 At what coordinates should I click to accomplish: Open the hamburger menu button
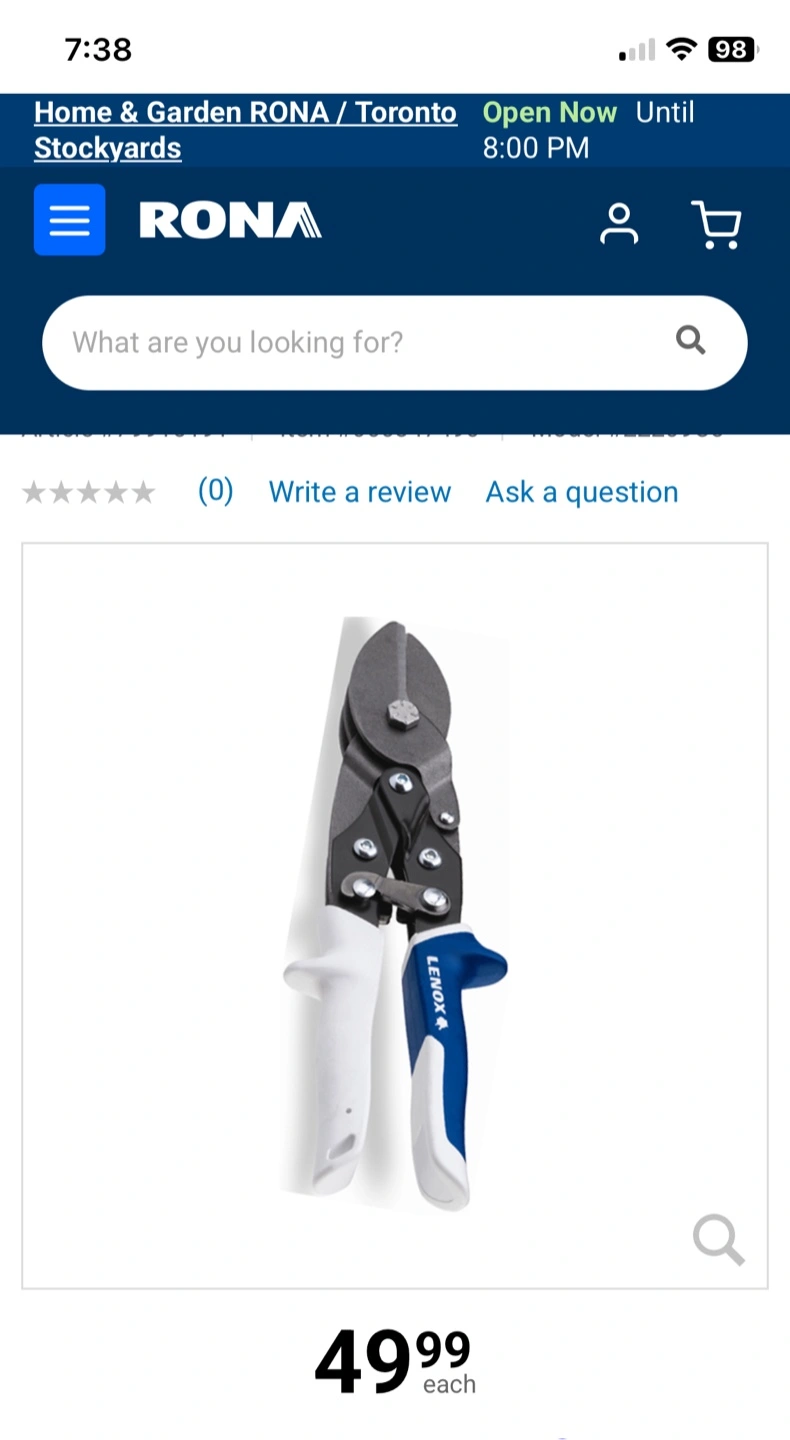pos(69,220)
